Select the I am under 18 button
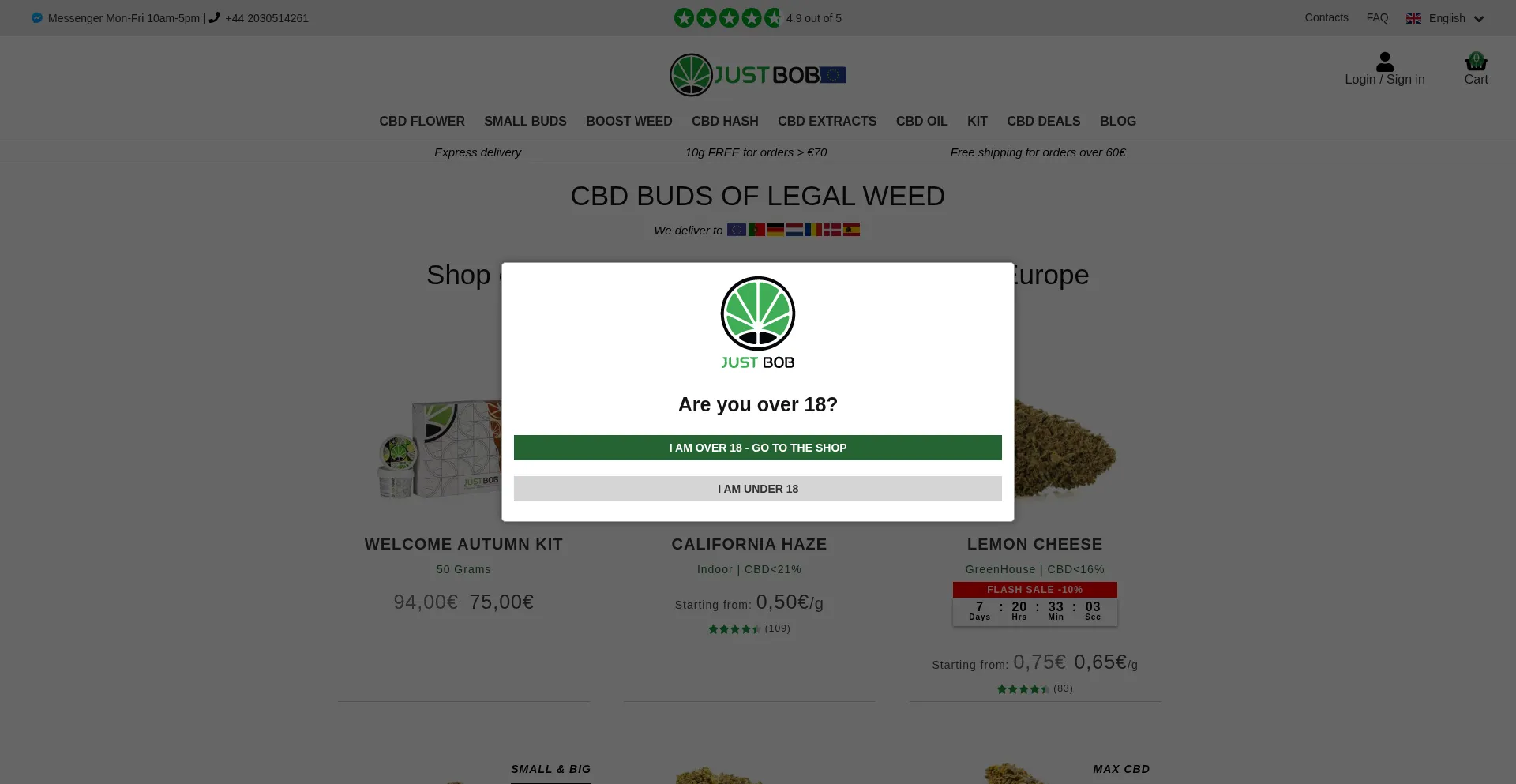Viewport: 1516px width, 784px height. click(757, 489)
